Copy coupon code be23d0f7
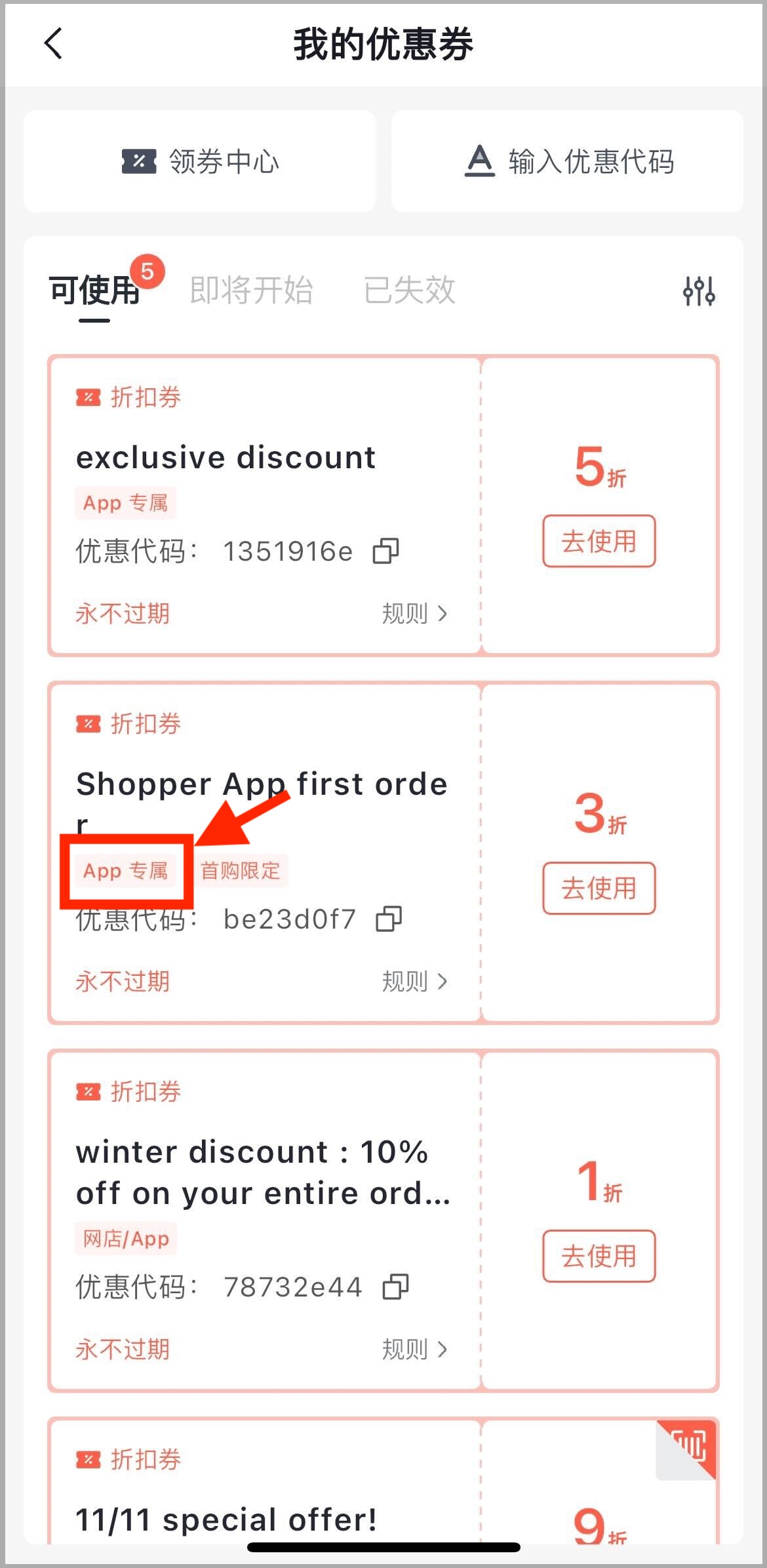The image size is (767, 1568). point(389,919)
